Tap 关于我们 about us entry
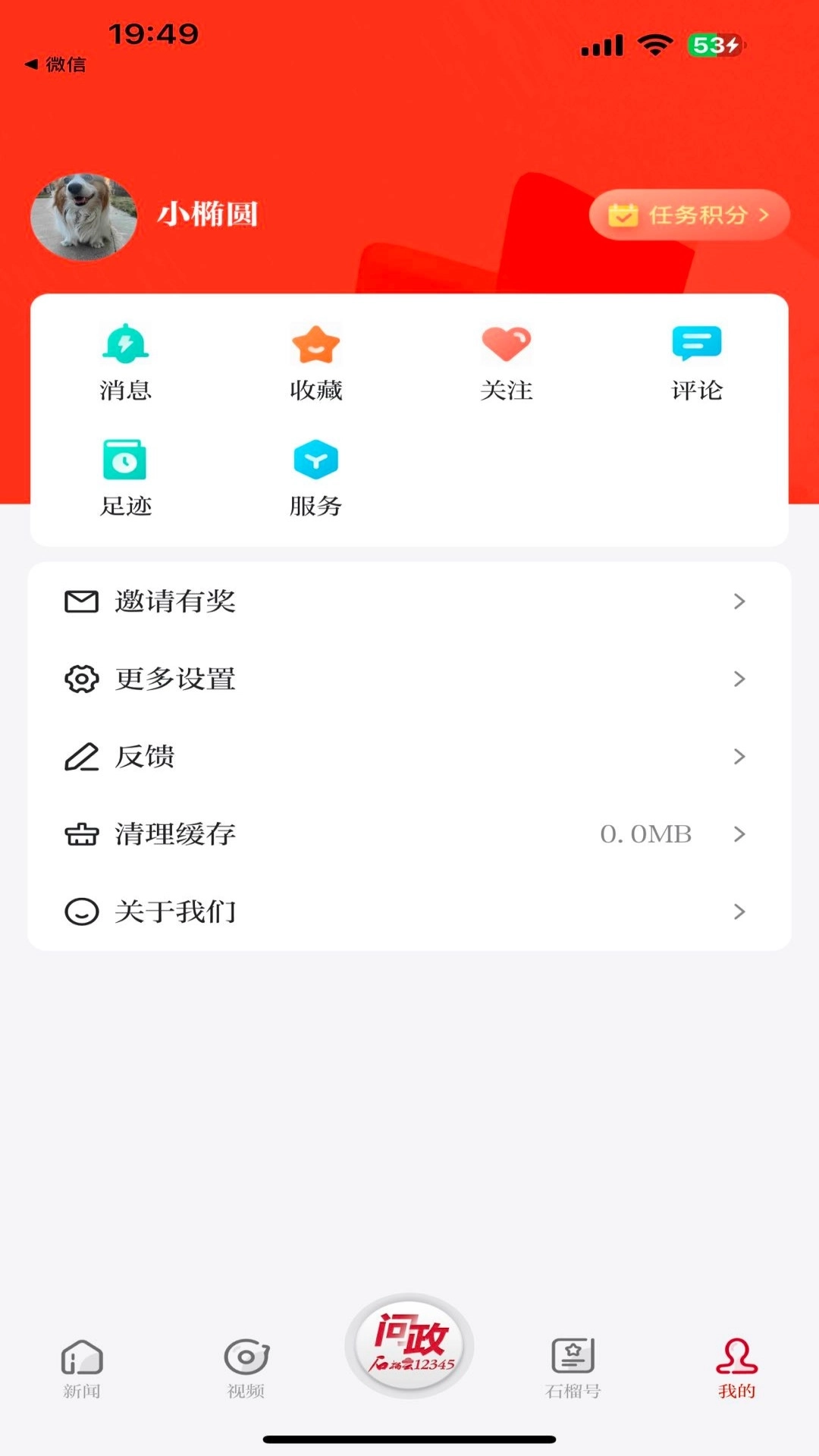 174,912
